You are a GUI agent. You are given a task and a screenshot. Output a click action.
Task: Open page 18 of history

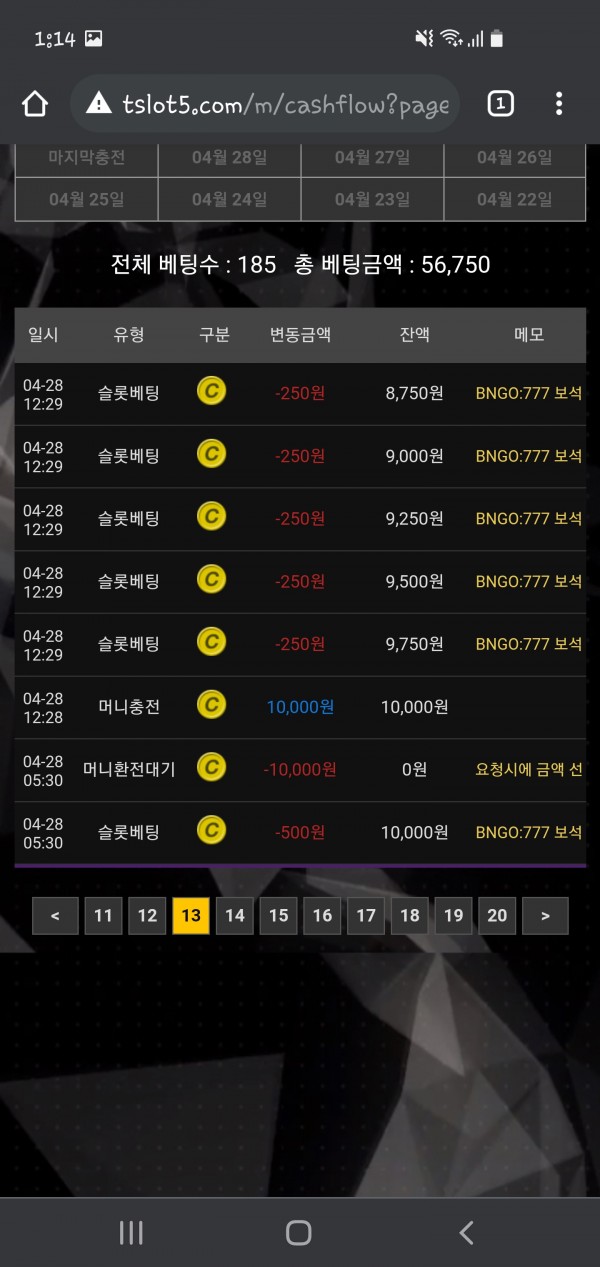tap(409, 915)
